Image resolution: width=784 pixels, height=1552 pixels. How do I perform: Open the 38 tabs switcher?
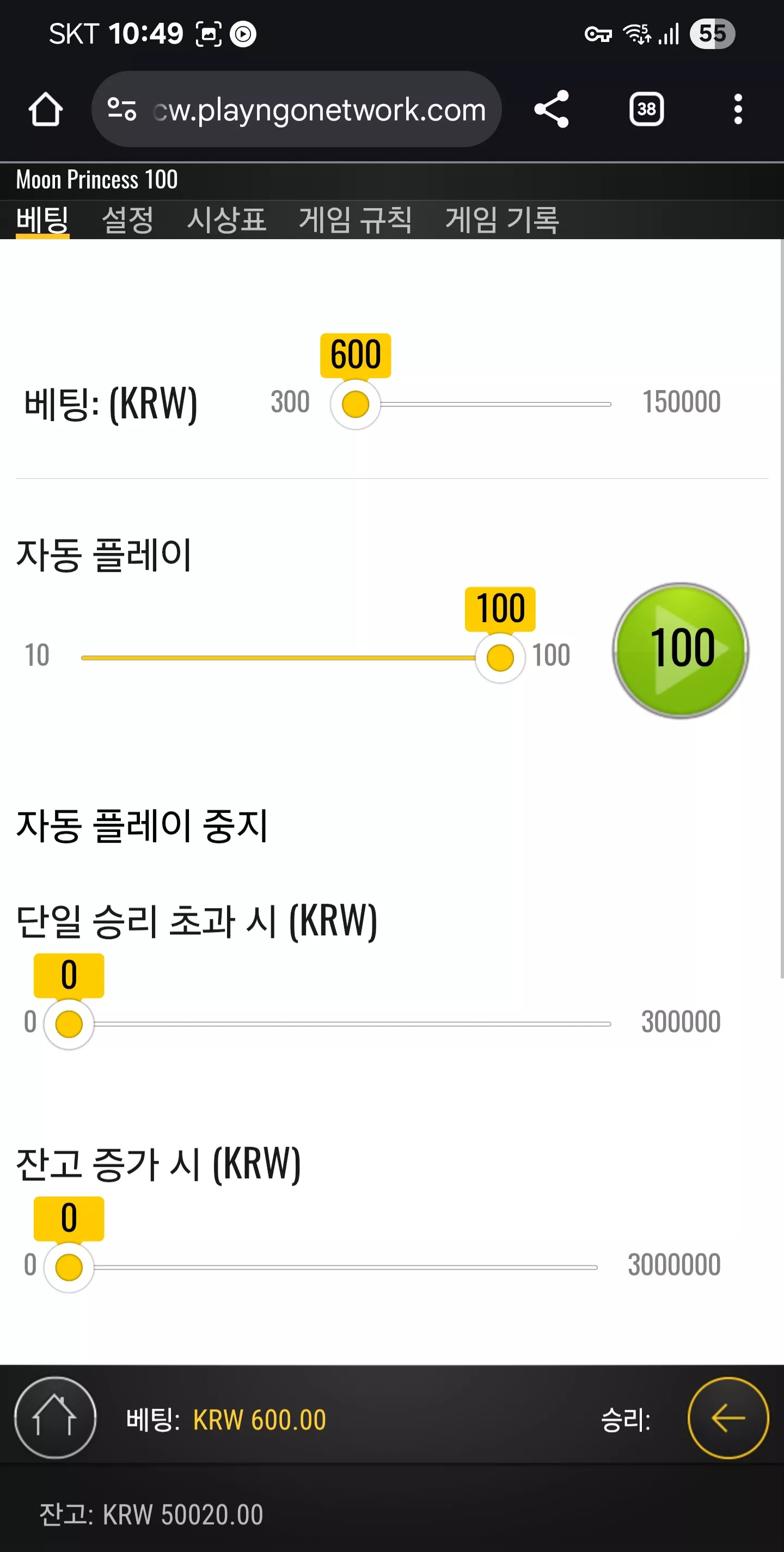point(646,109)
